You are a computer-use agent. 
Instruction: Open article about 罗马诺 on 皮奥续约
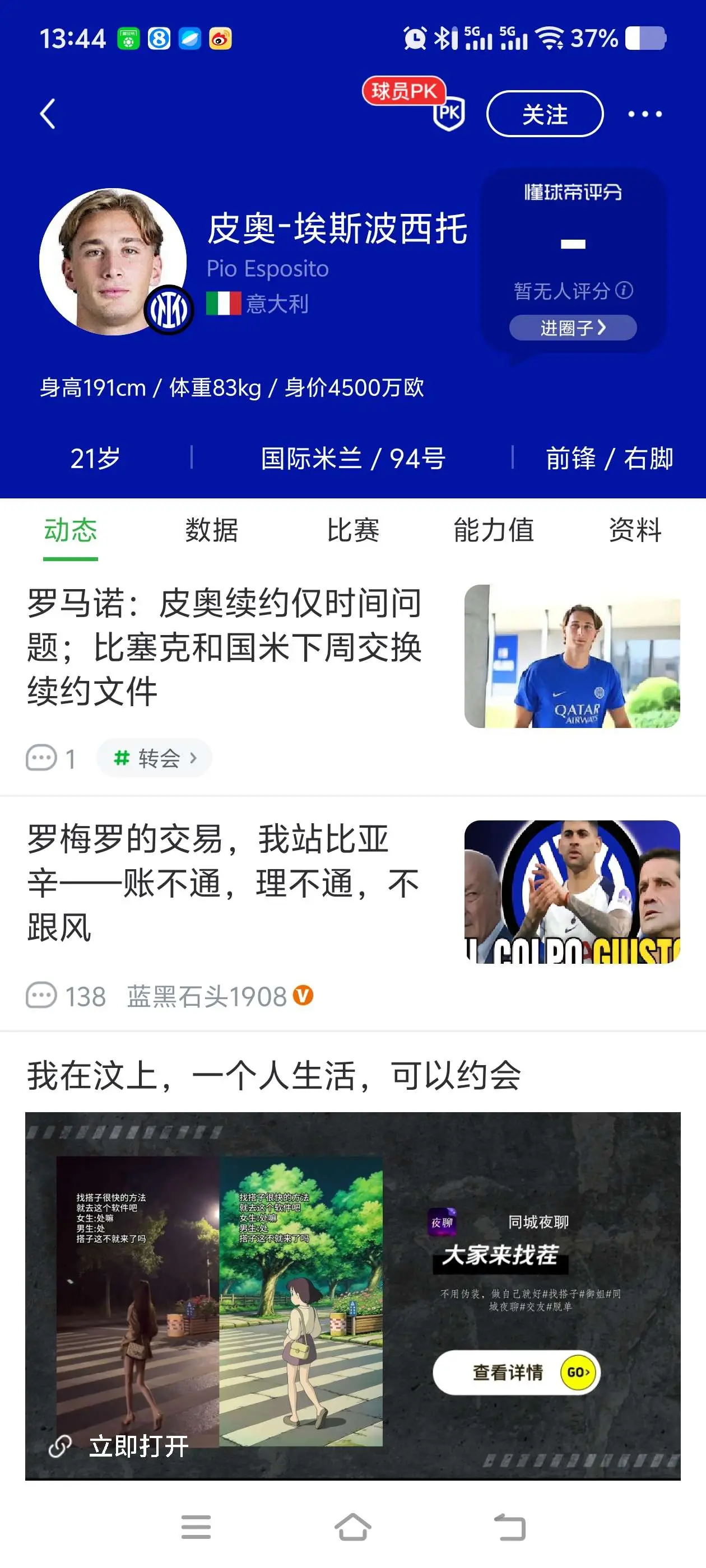tap(225, 647)
